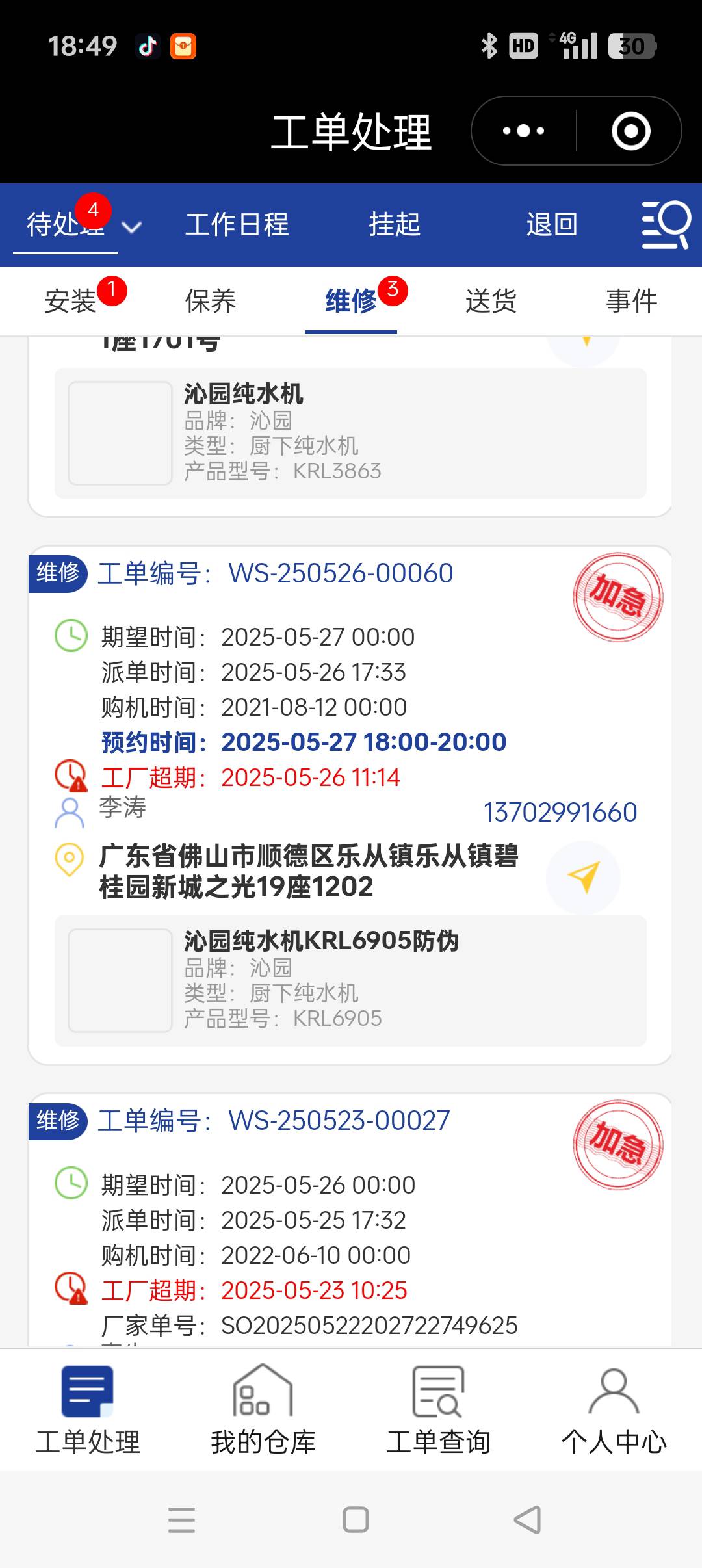Viewport: 702px width, 1568px height.
Task: Select the 安装 category tab
Action: [x=70, y=302]
